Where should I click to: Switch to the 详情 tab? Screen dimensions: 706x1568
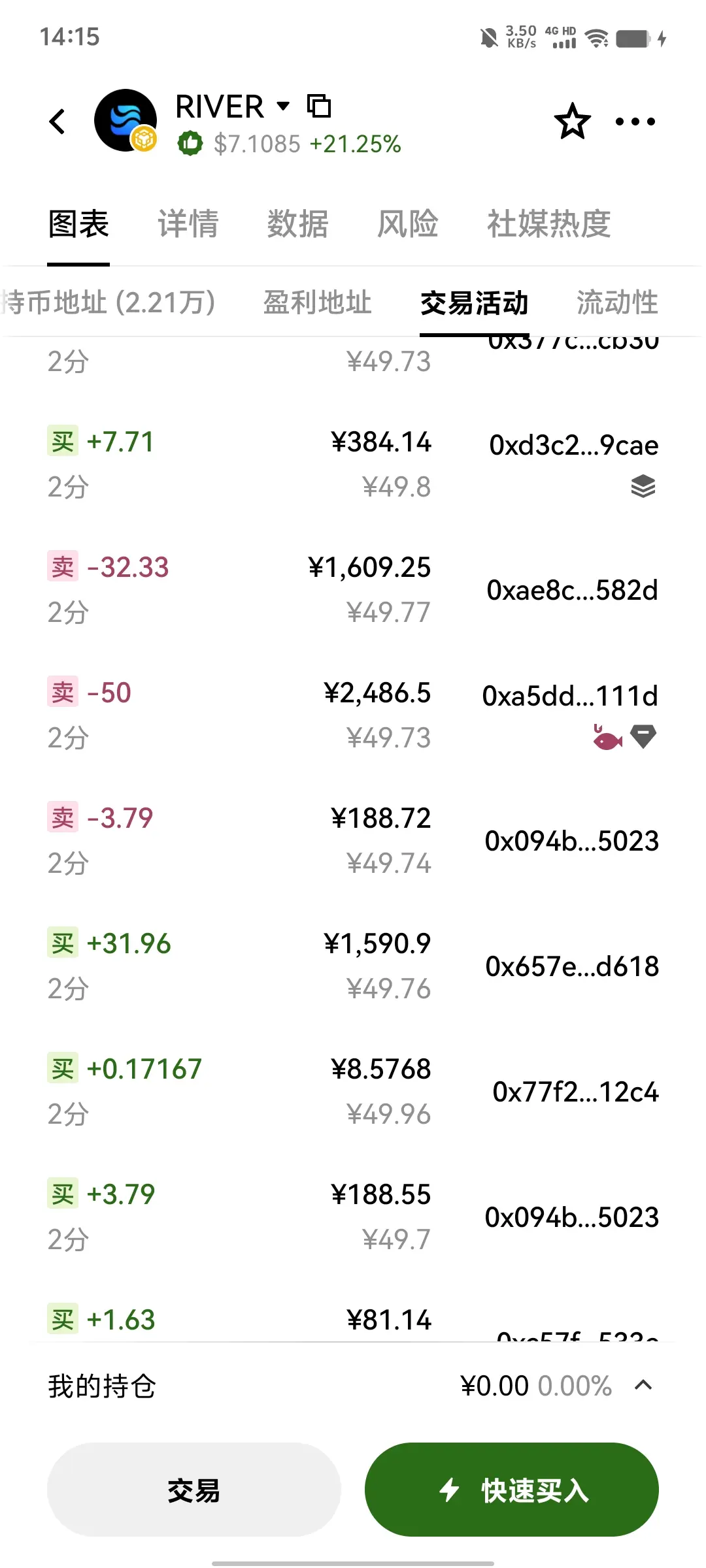[x=188, y=224]
